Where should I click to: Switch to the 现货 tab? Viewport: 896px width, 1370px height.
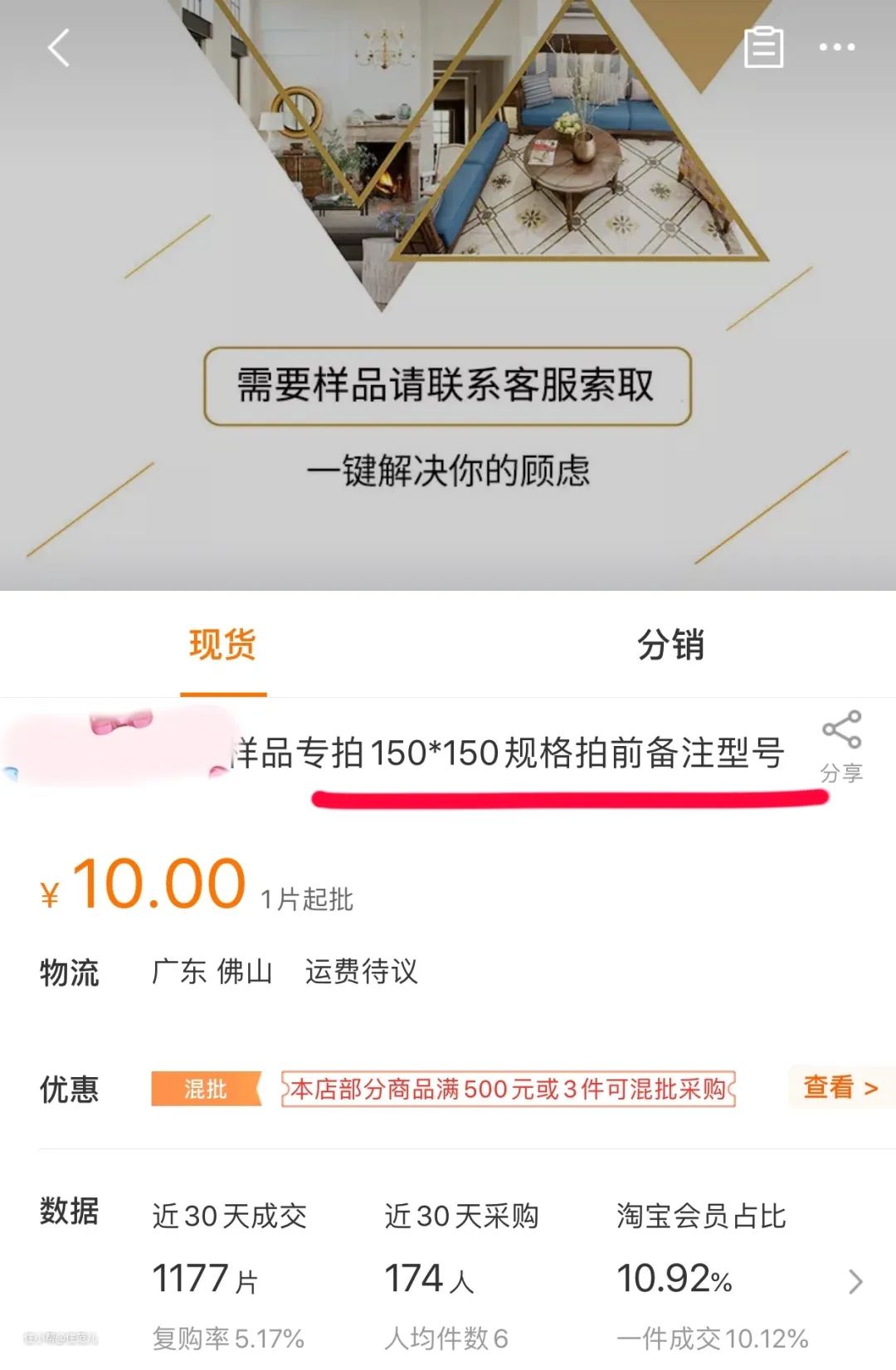point(222,645)
